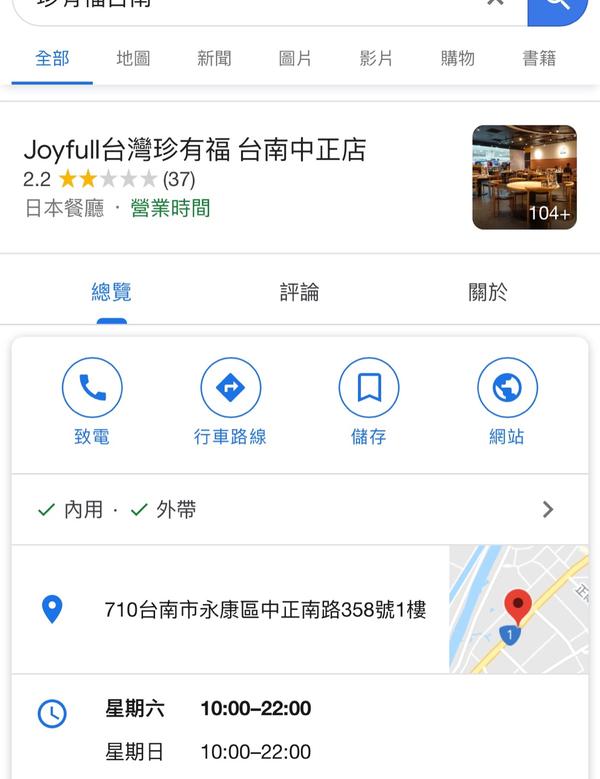Image resolution: width=600 pixels, height=779 pixels.
Task: Get driving directions with 行車路線
Action: [230, 401]
